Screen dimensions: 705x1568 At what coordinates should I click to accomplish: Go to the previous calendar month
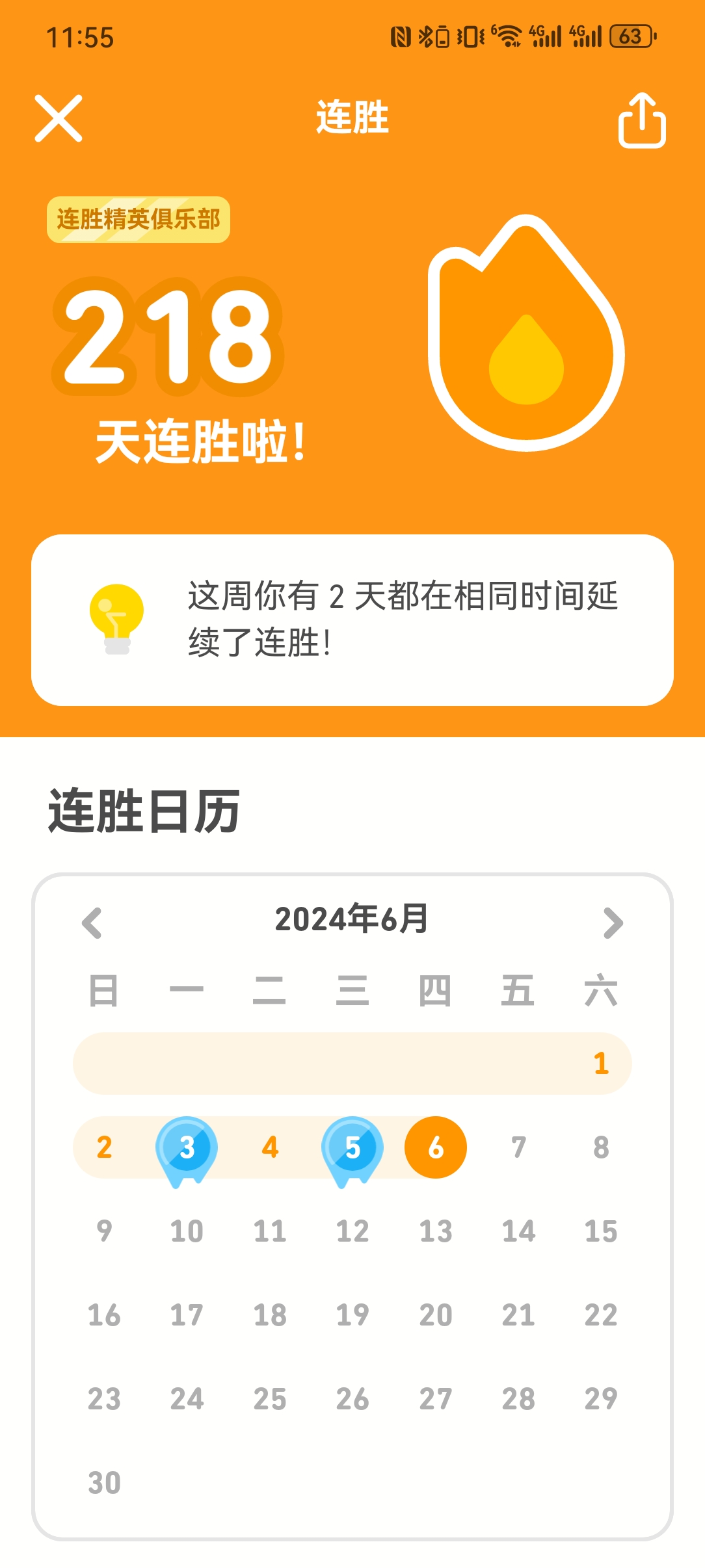pyautogui.click(x=92, y=922)
